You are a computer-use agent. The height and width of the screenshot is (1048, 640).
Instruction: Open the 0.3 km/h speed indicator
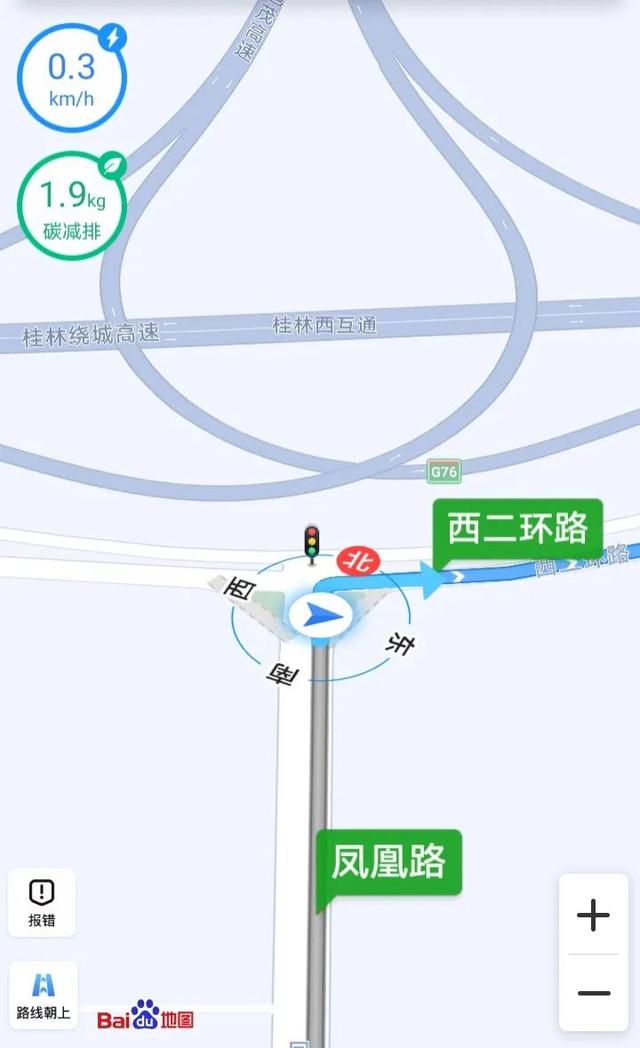tap(71, 77)
